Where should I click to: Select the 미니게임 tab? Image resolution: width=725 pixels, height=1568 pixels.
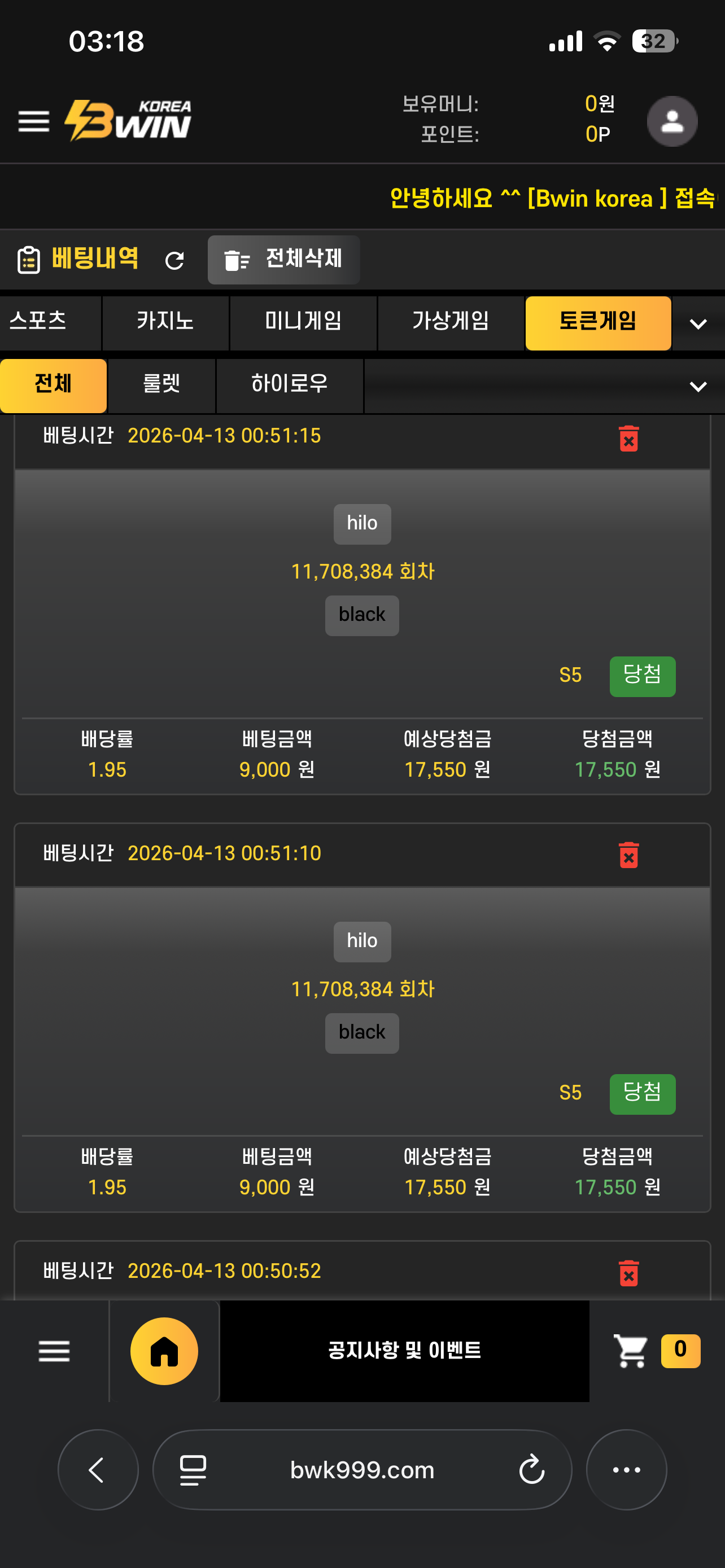303,321
